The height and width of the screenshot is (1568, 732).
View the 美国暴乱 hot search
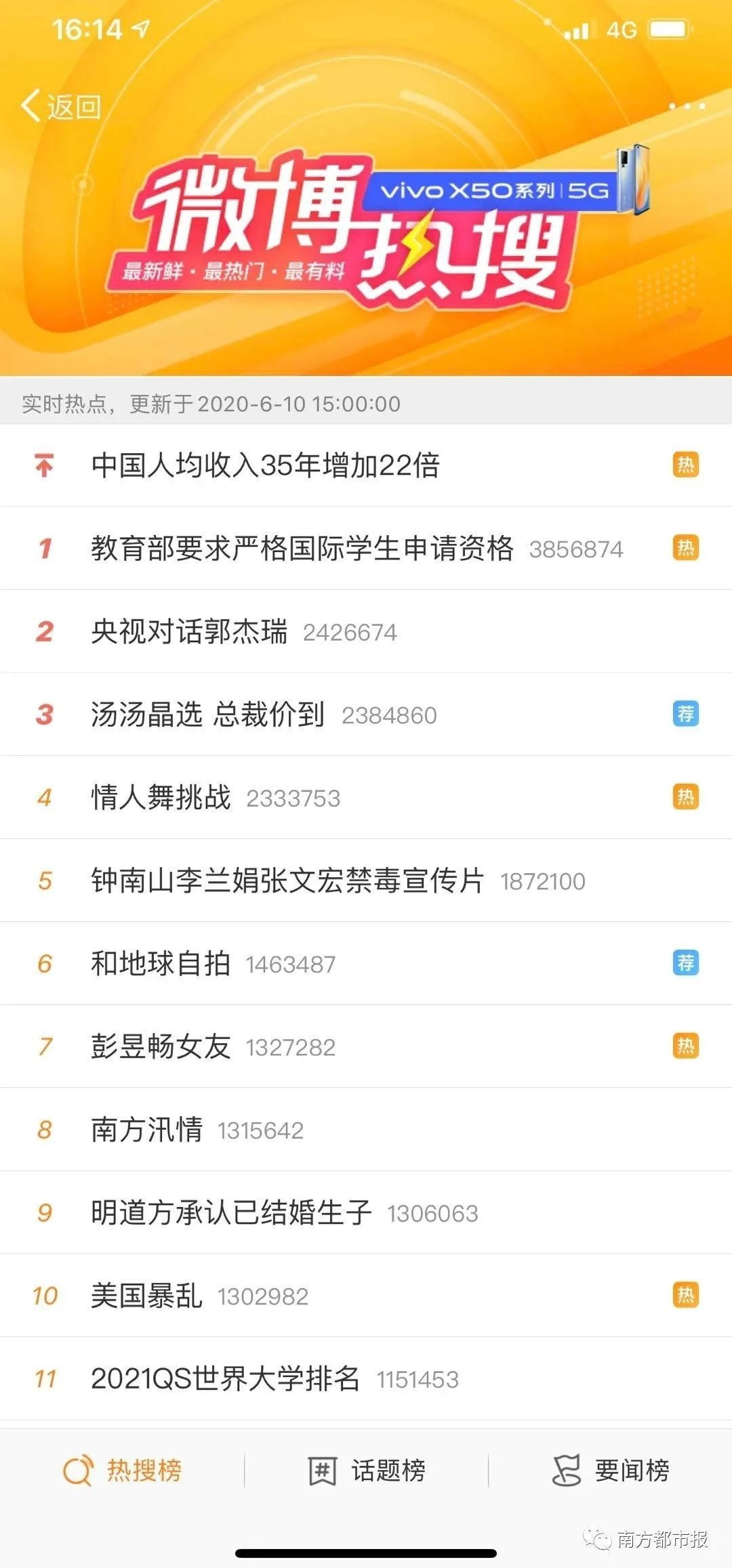pyautogui.click(x=147, y=1296)
